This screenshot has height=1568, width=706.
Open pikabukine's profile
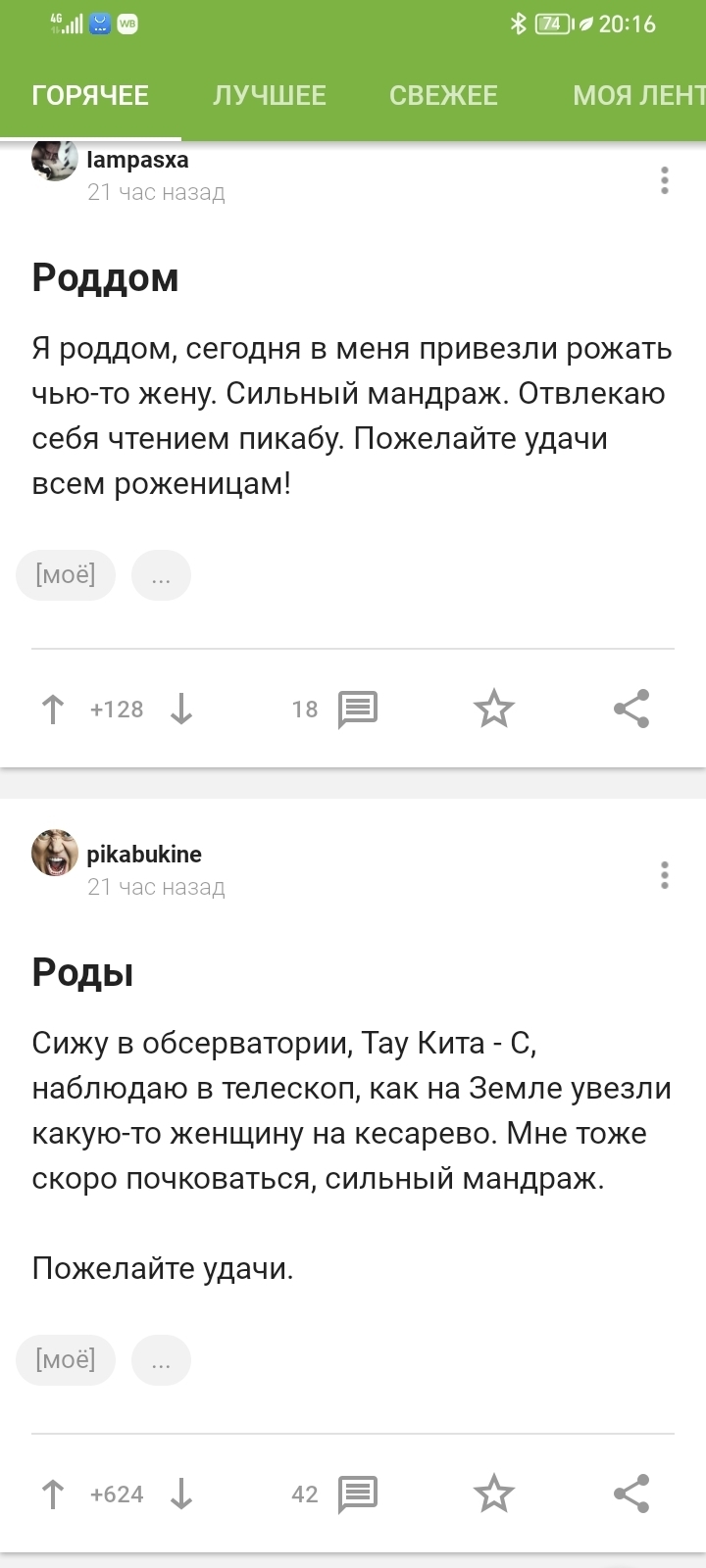click(x=144, y=854)
